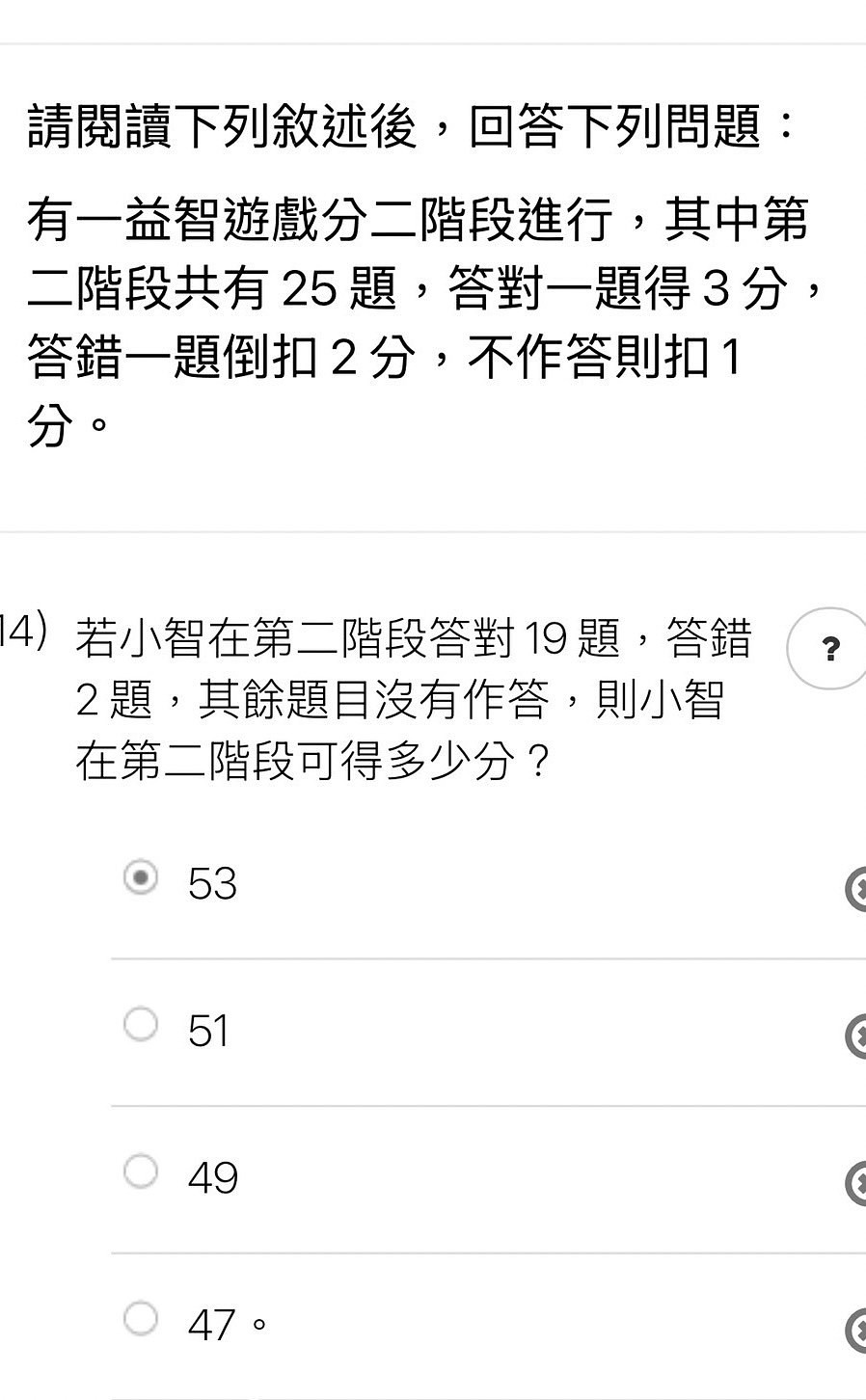Tap the X icon beside option 53

click(x=856, y=889)
